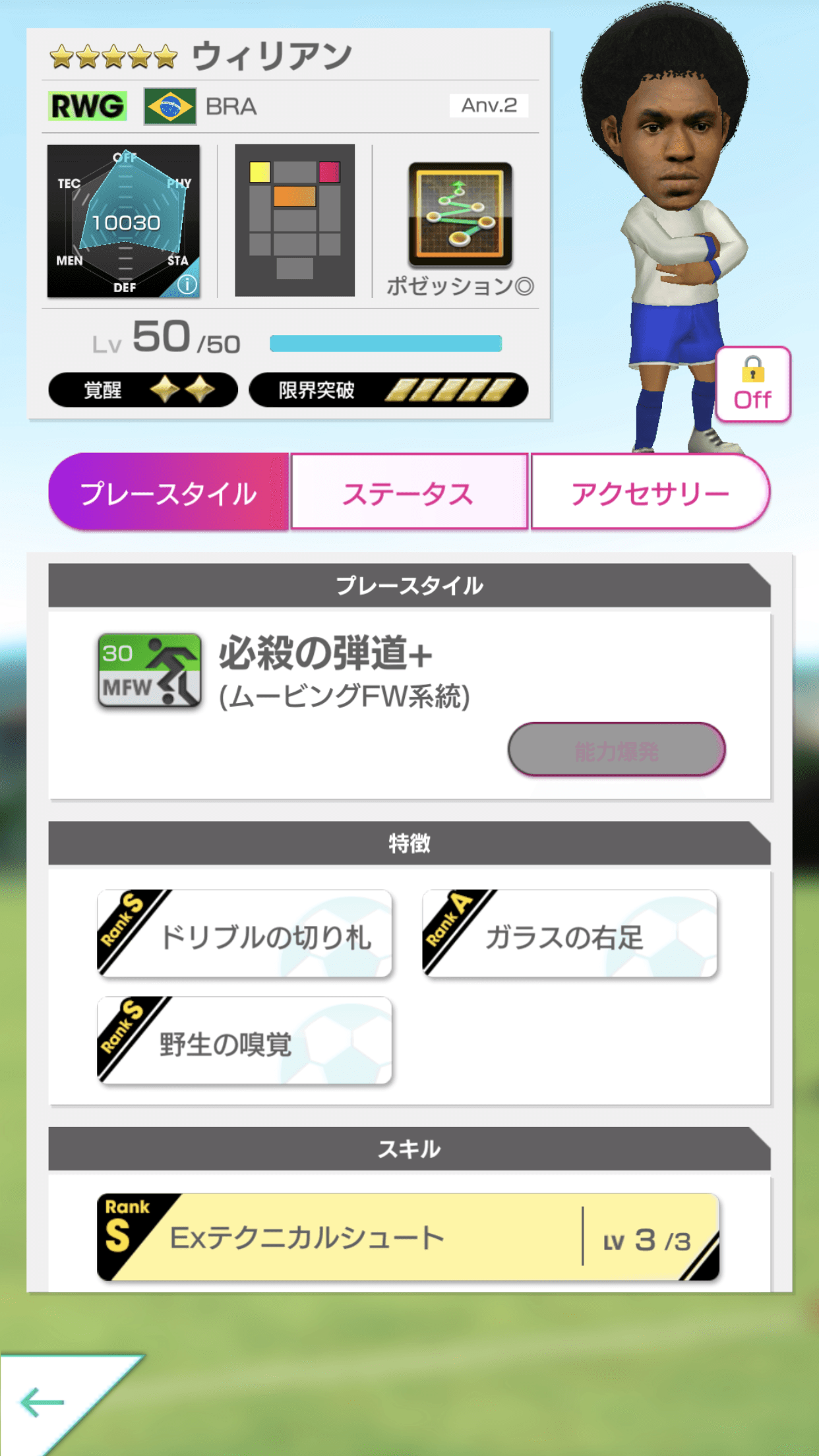Viewport: 819px width, 1456px height.
Task: Open the 覚醒 awakening stars display
Action: coord(142,390)
